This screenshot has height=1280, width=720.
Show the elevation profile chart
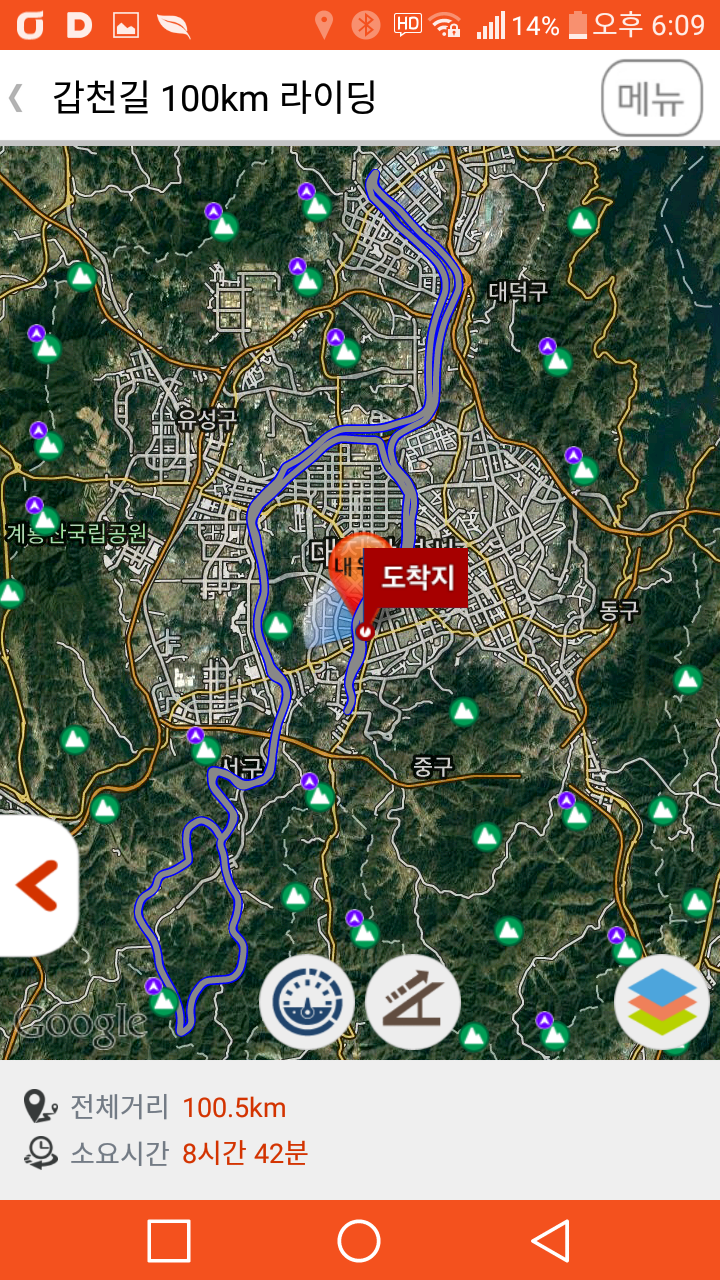click(x=413, y=1002)
